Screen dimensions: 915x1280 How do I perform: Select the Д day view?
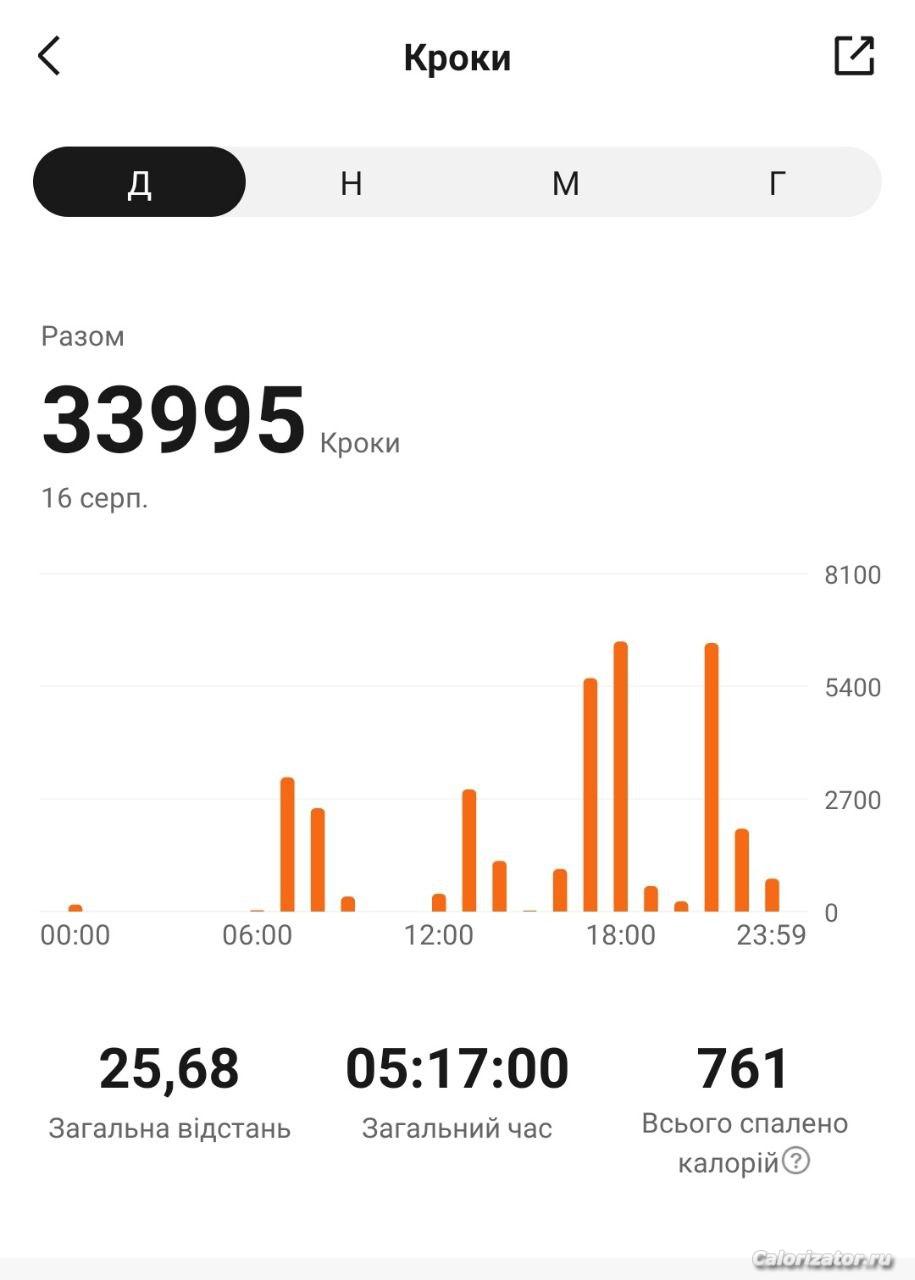[140, 183]
